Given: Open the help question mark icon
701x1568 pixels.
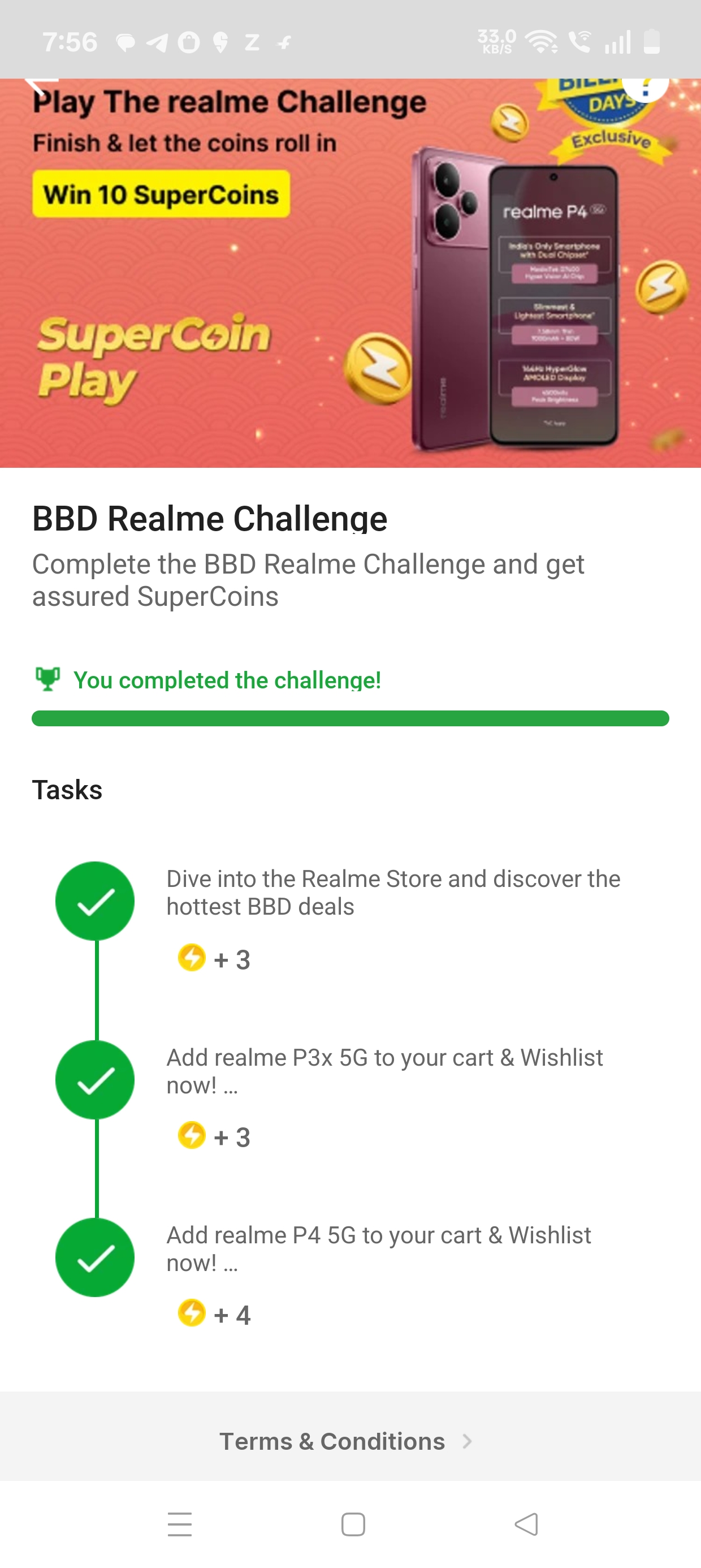Looking at the screenshot, I should (645, 87).
